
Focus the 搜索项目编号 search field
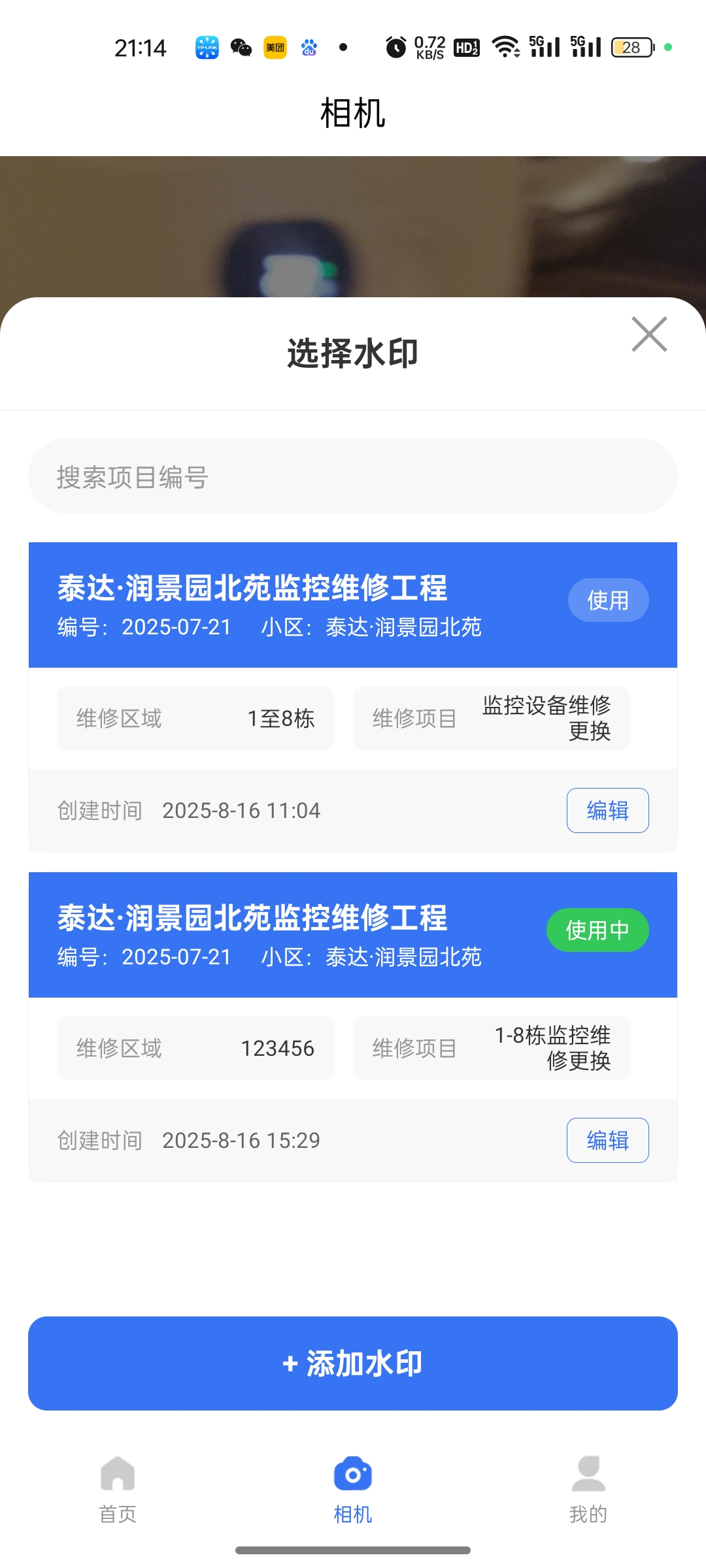coord(353,476)
